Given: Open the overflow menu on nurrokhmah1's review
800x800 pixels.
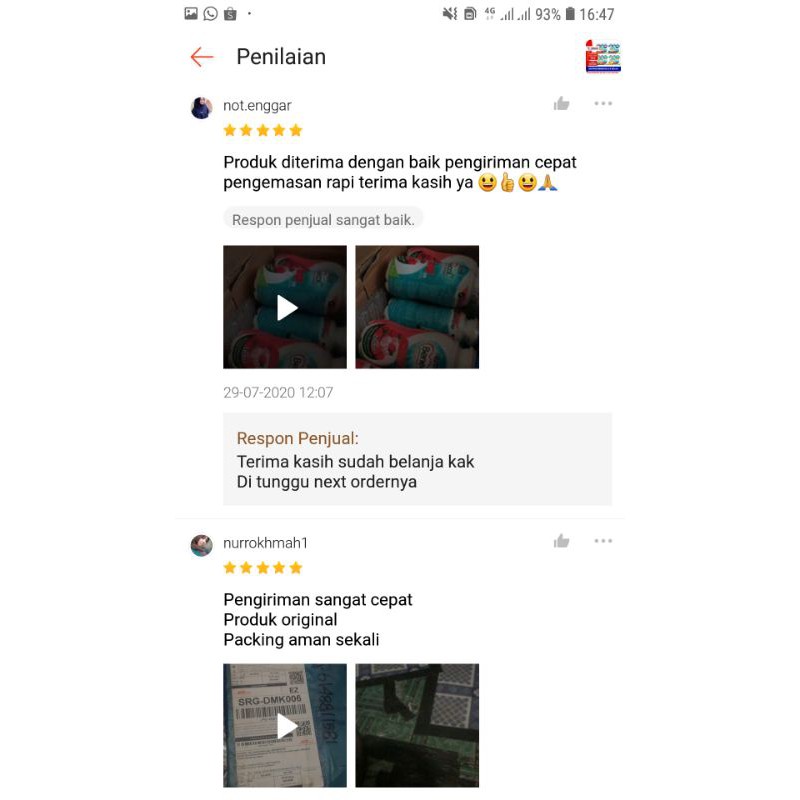Looking at the screenshot, I should (x=603, y=541).
